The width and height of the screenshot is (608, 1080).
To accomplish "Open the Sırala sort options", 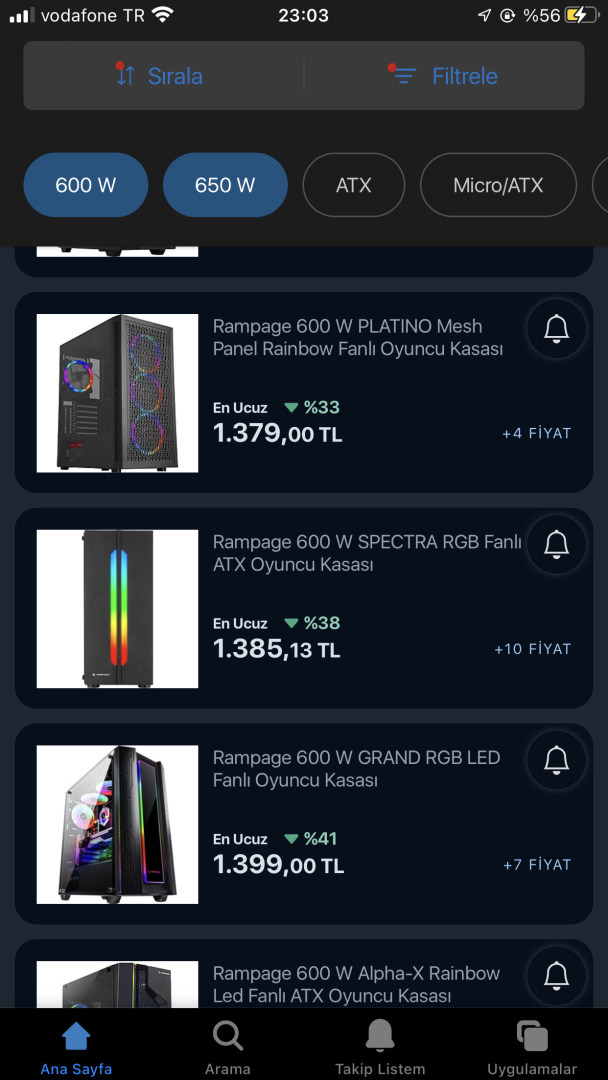I will 160,75.
